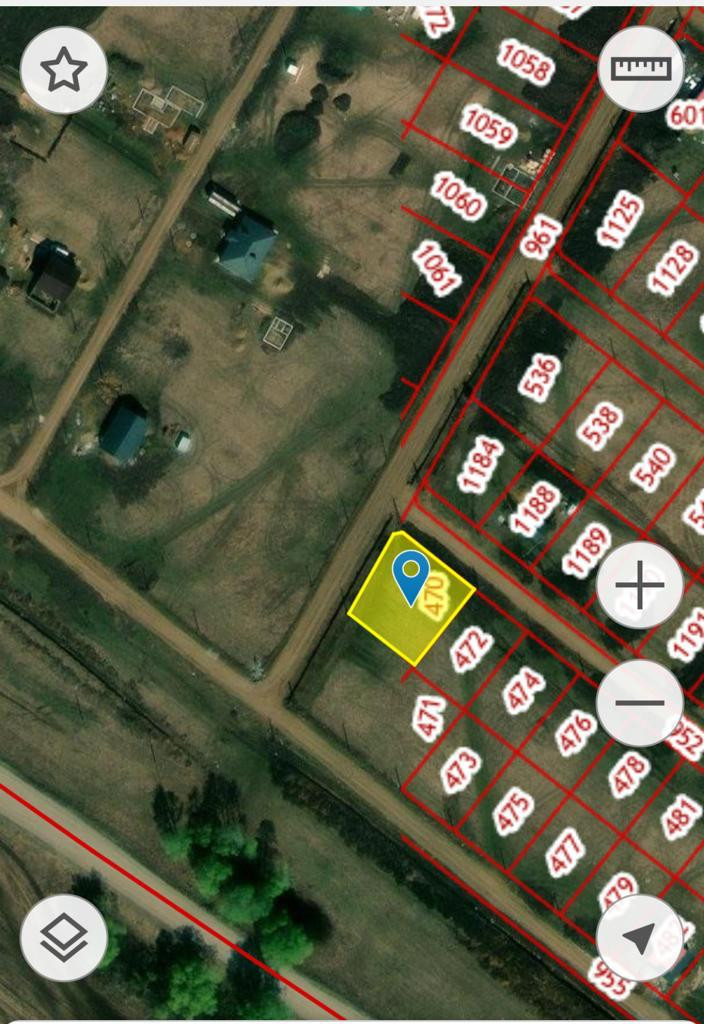The width and height of the screenshot is (704, 1024).
Task: Zoom in with the plus button
Action: coord(640,585)
